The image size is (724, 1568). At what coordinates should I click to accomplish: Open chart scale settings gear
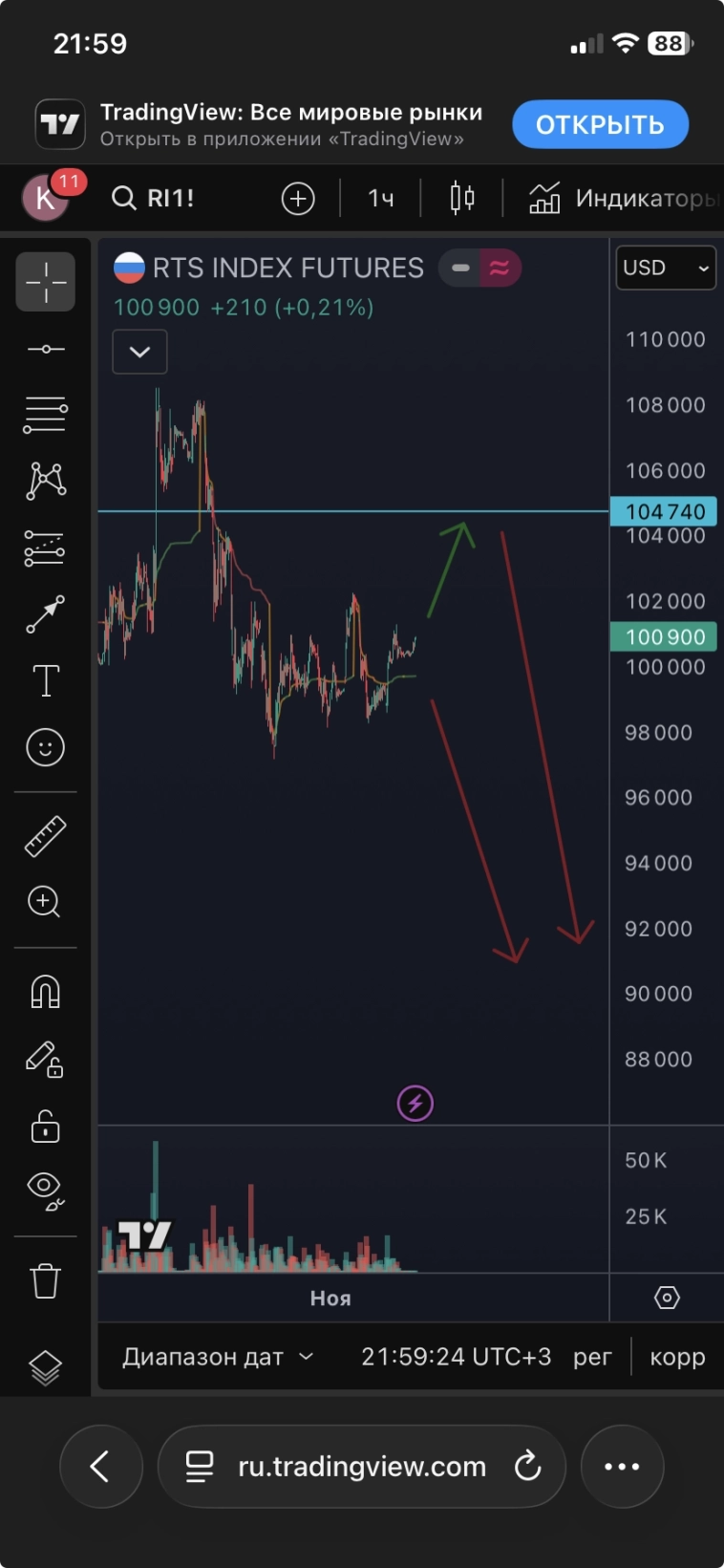667,1298
